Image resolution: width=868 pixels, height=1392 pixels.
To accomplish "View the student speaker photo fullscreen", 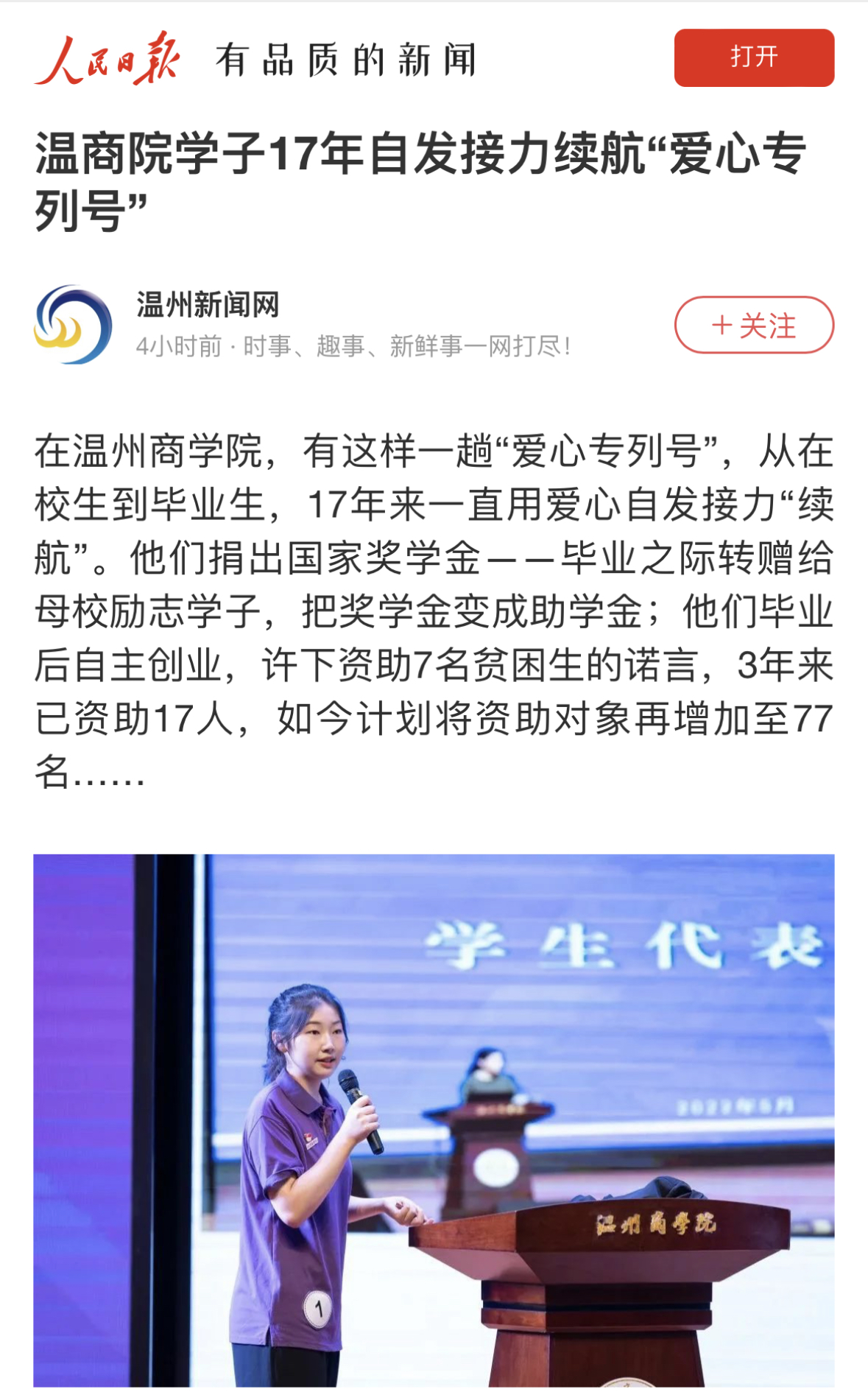I will (434, 1119).
